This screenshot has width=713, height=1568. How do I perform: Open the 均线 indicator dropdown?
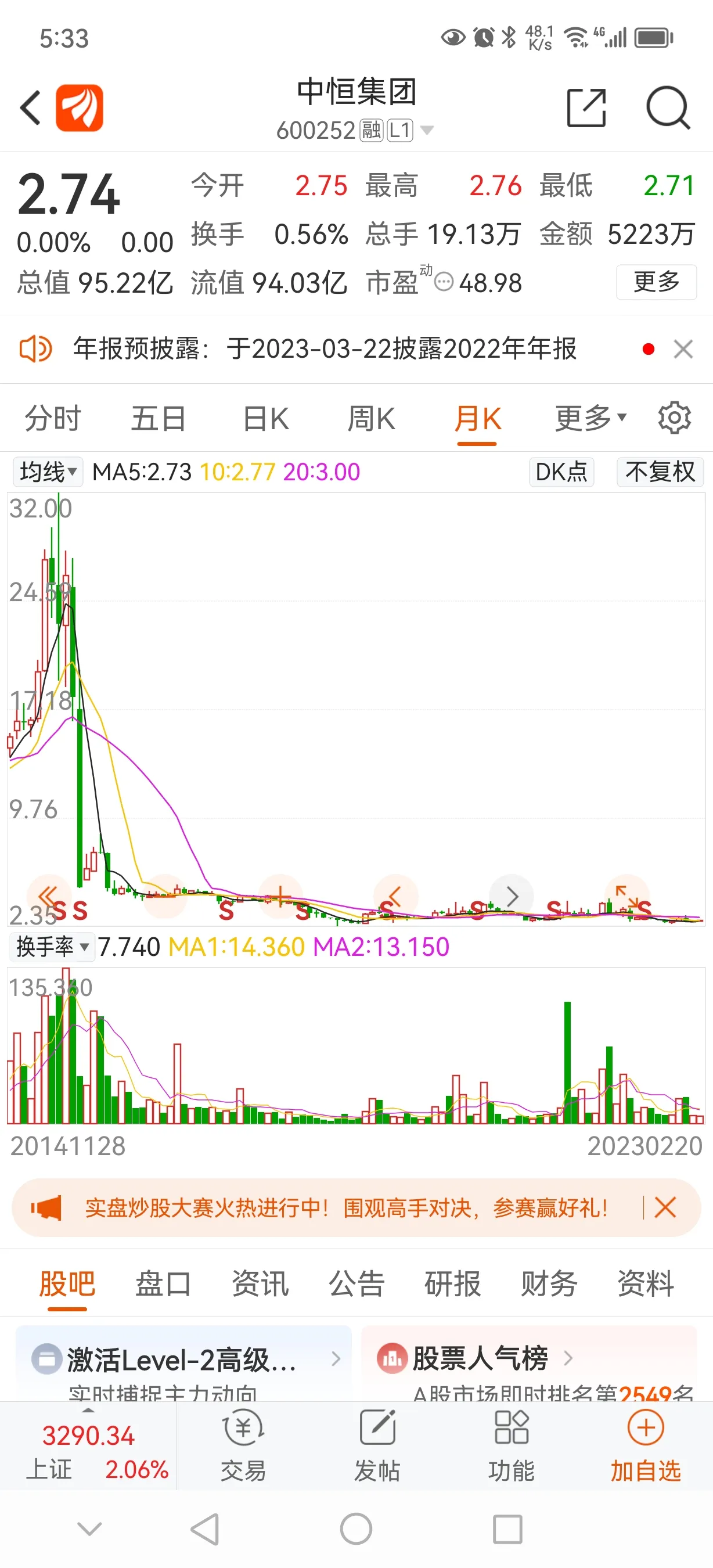point(48,472)
